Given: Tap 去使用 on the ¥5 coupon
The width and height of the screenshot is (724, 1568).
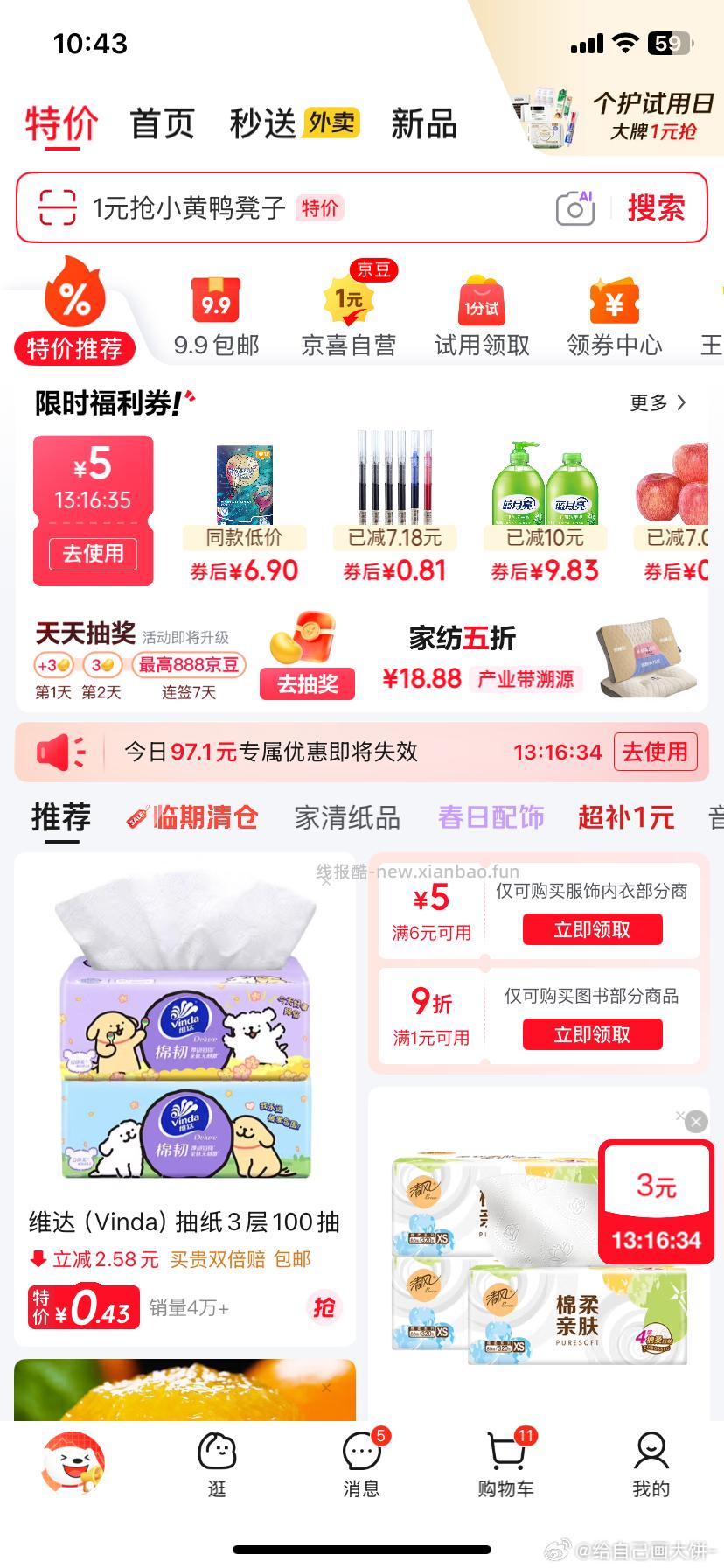Looking at the screenshot, I should pos(94,554).
